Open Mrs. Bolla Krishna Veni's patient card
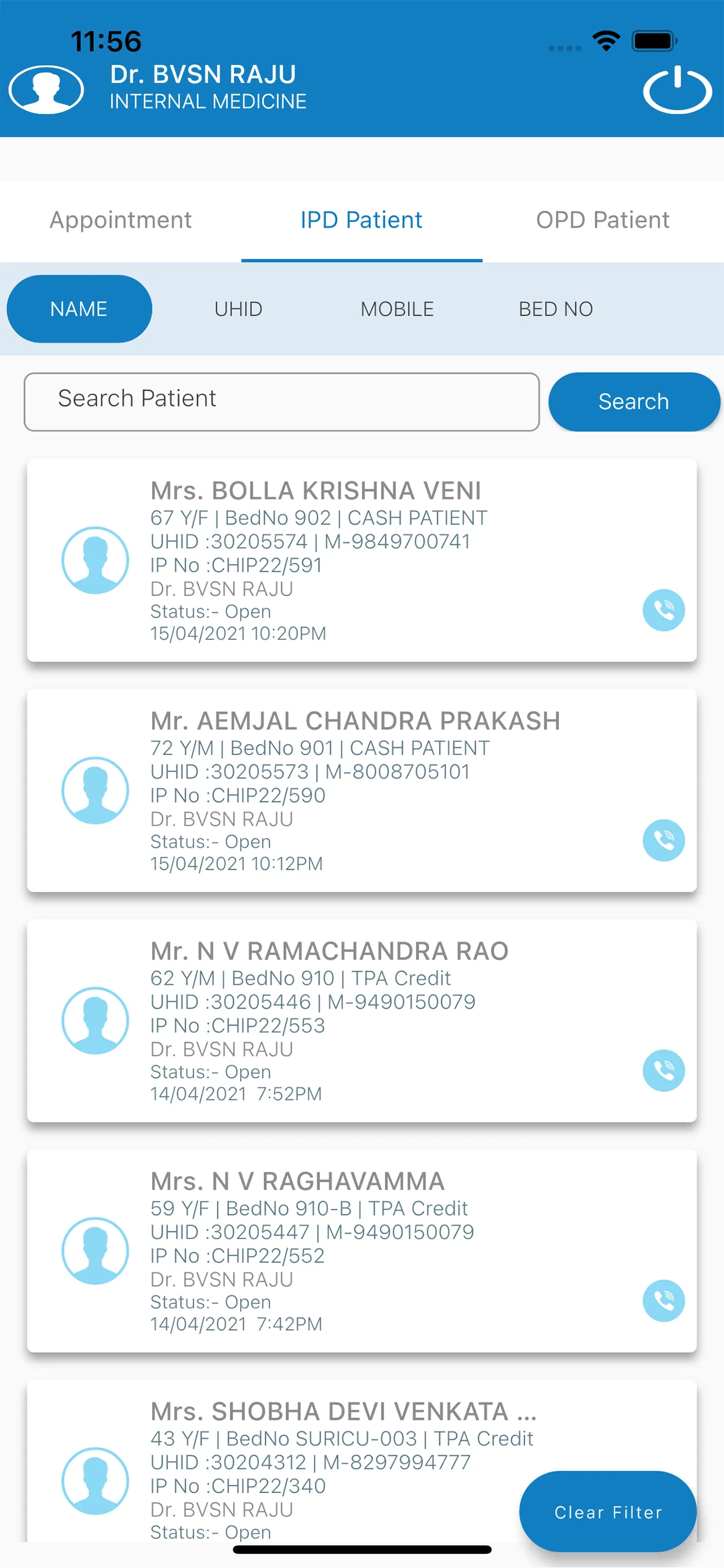The height and width of the screenshot is (1568, 724). pos(361,560)
